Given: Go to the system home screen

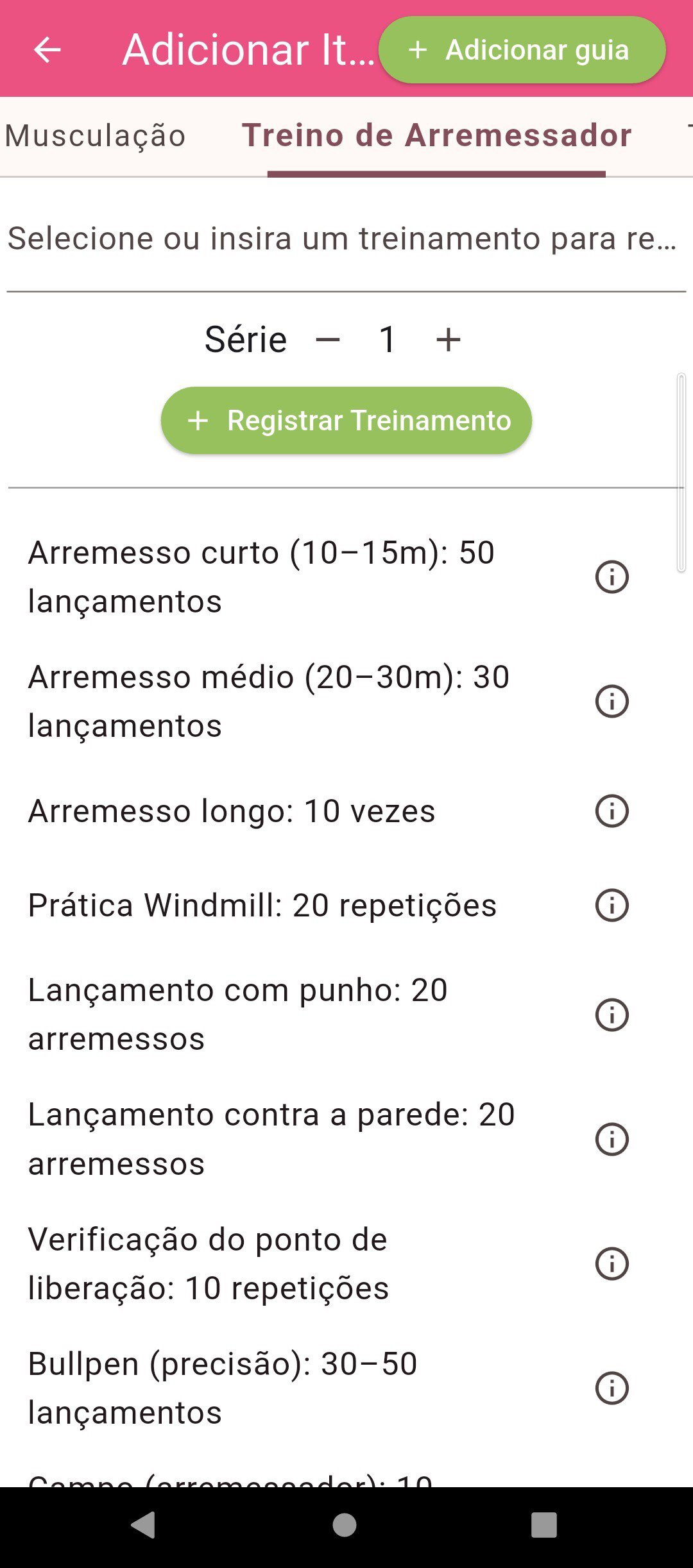Looking at the screenshot, I should click(x=345, y=1525).
